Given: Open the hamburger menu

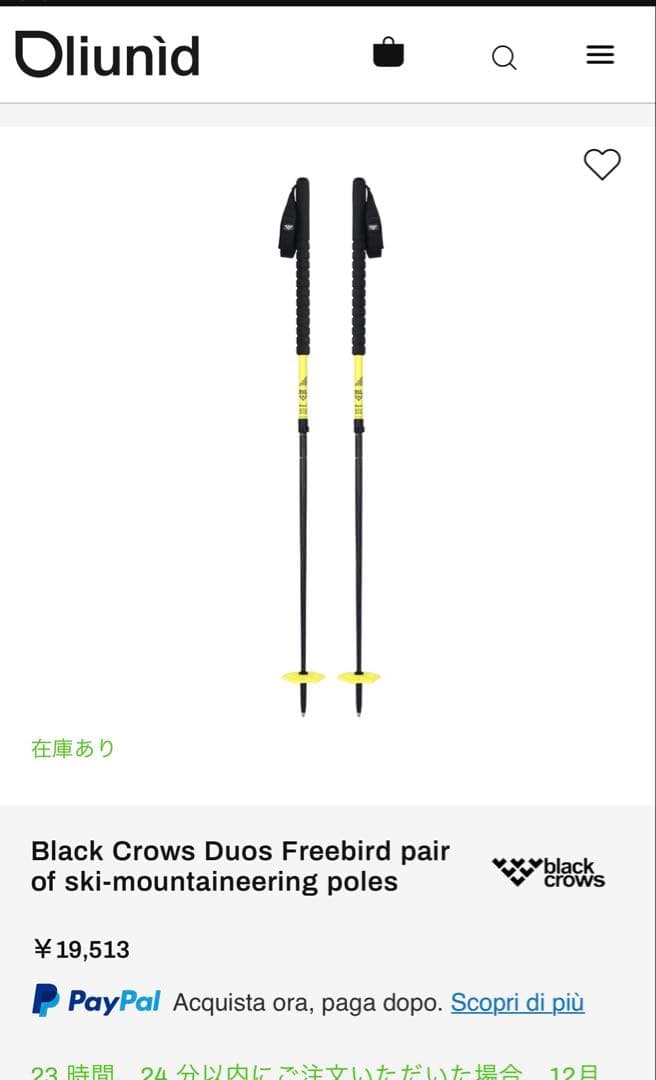Looking at the screenshot, I should coord(600,55).
